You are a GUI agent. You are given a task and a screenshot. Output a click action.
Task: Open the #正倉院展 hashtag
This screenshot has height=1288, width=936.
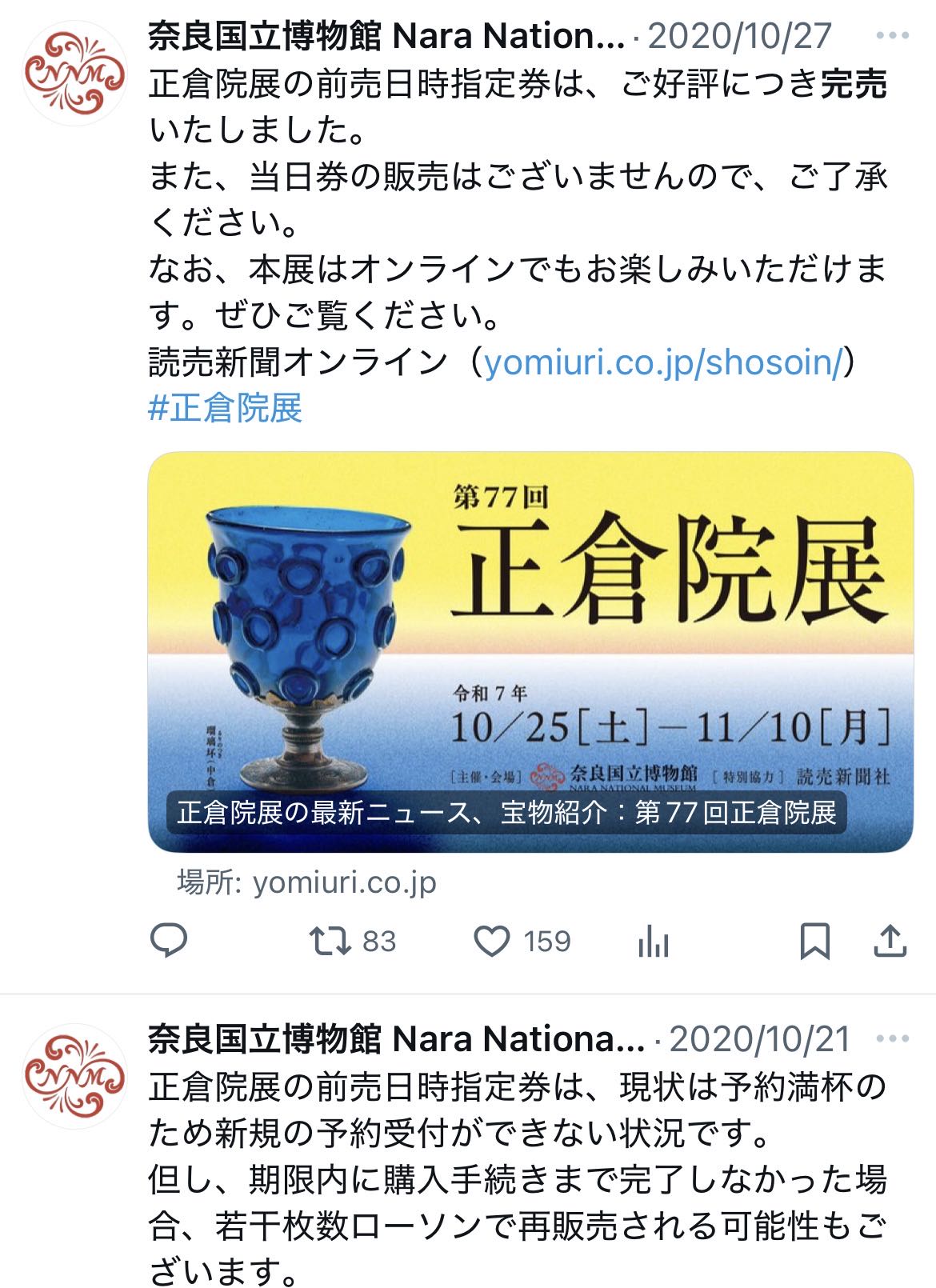(226, 408)
